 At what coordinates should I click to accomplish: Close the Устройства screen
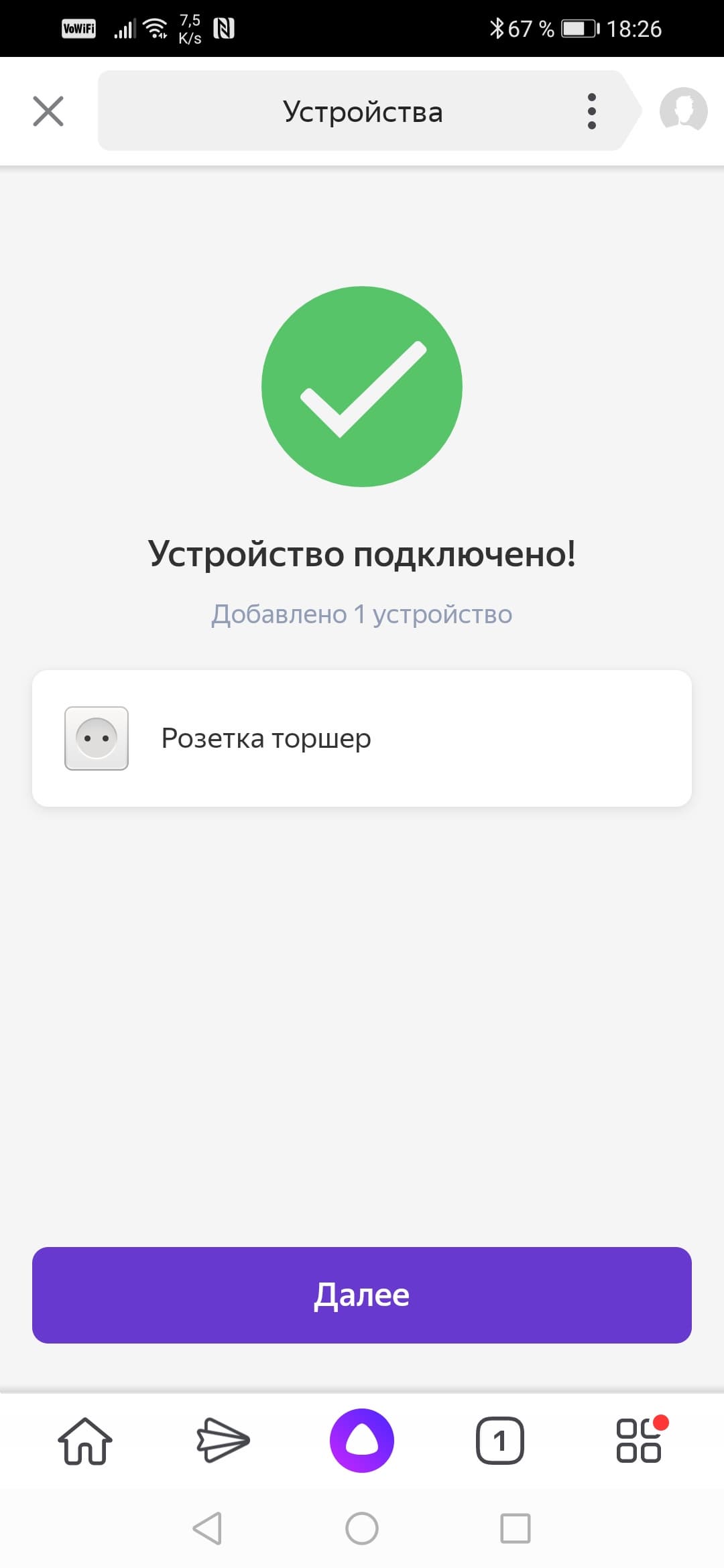click(48, 111)
